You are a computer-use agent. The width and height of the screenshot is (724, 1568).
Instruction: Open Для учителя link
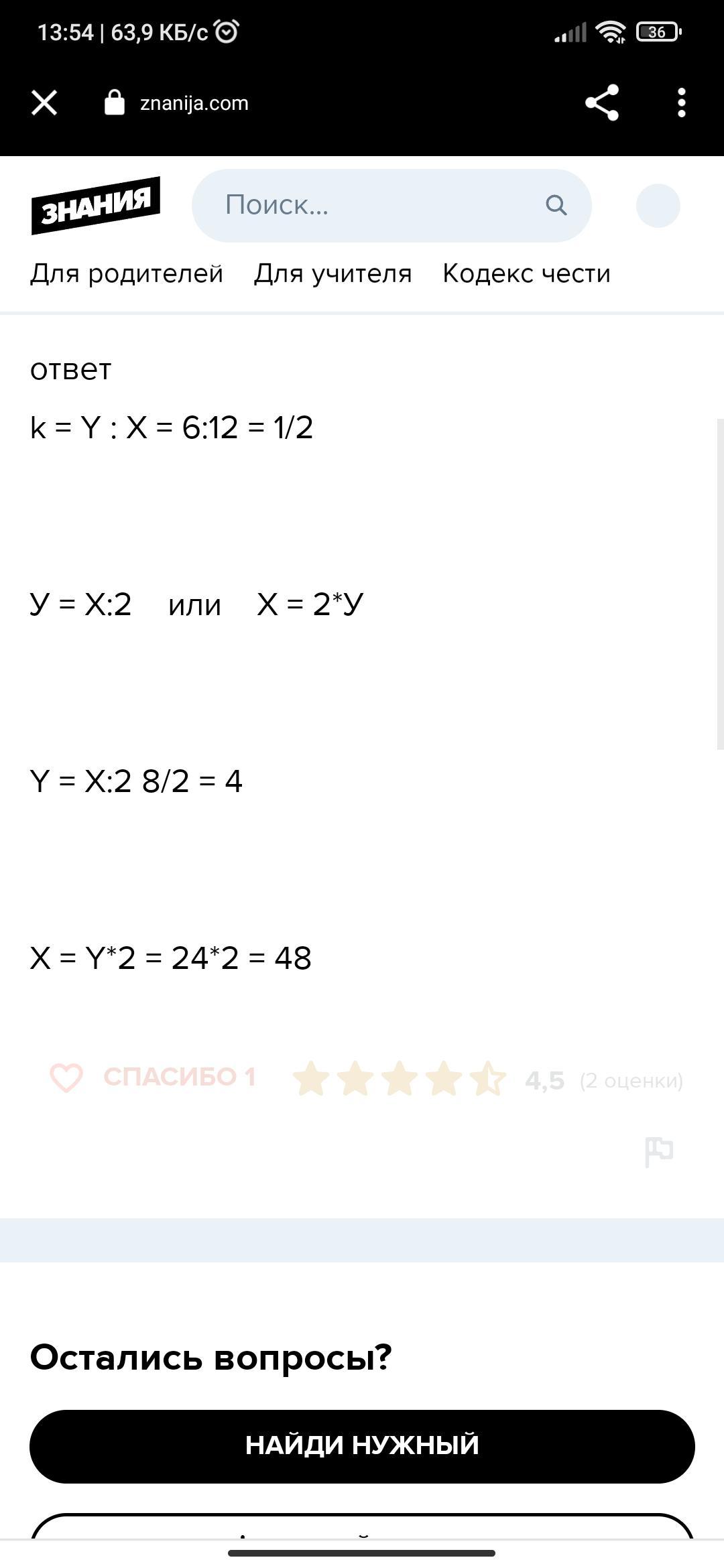tap(333, 273)
